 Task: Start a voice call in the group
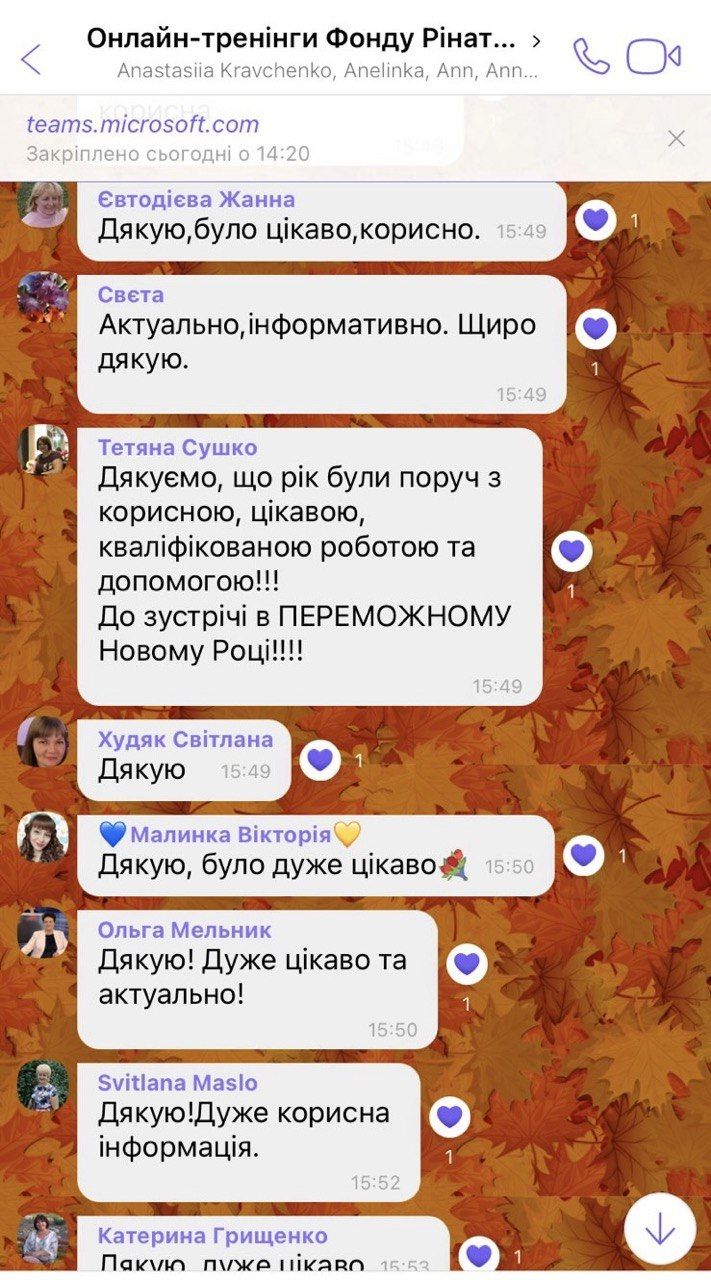590,57
